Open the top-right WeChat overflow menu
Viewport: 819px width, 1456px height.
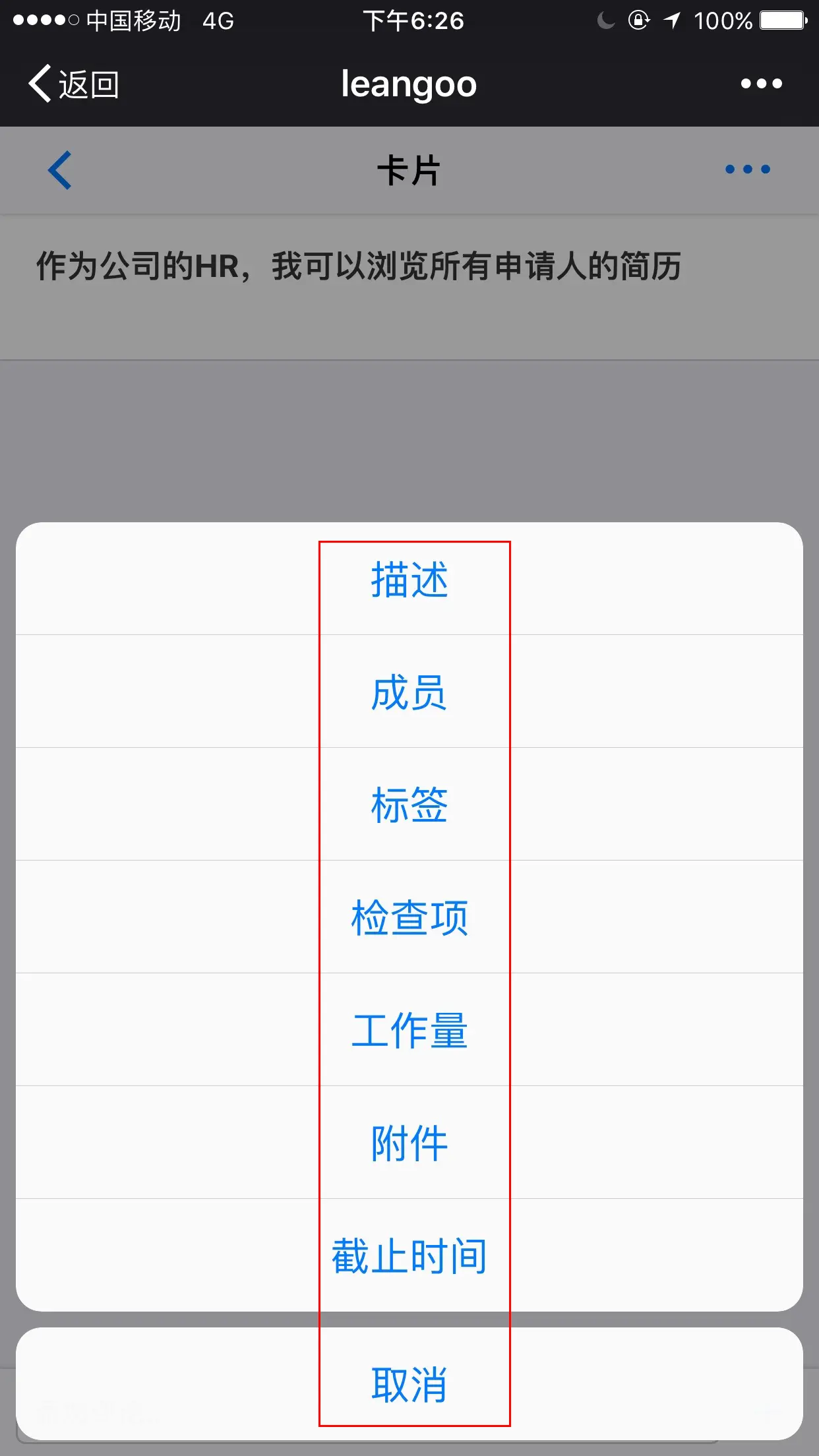[x=761, y=84]
